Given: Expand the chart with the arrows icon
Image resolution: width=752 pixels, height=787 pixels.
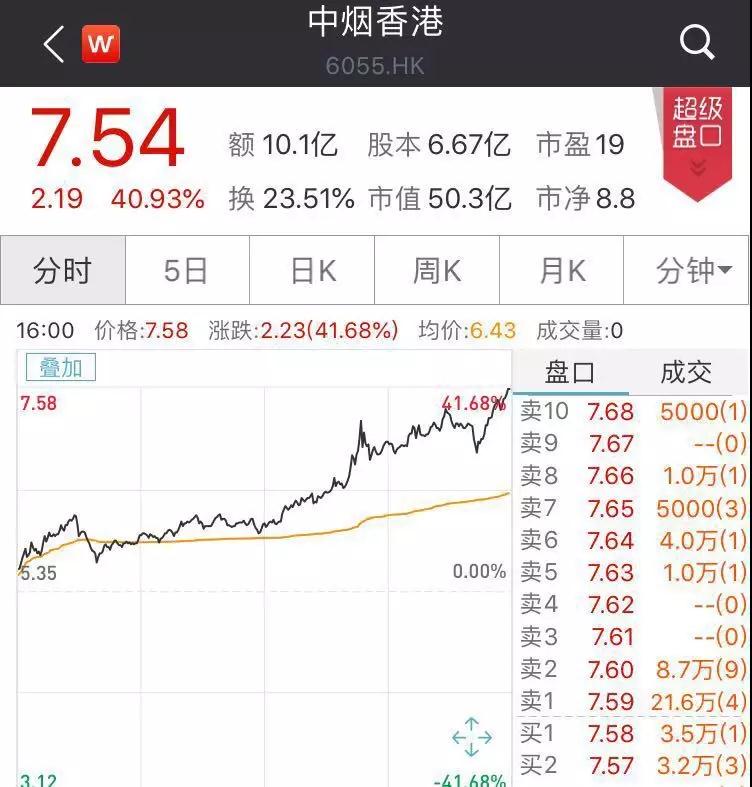Looking at the screenshot, I should point(472,737).
